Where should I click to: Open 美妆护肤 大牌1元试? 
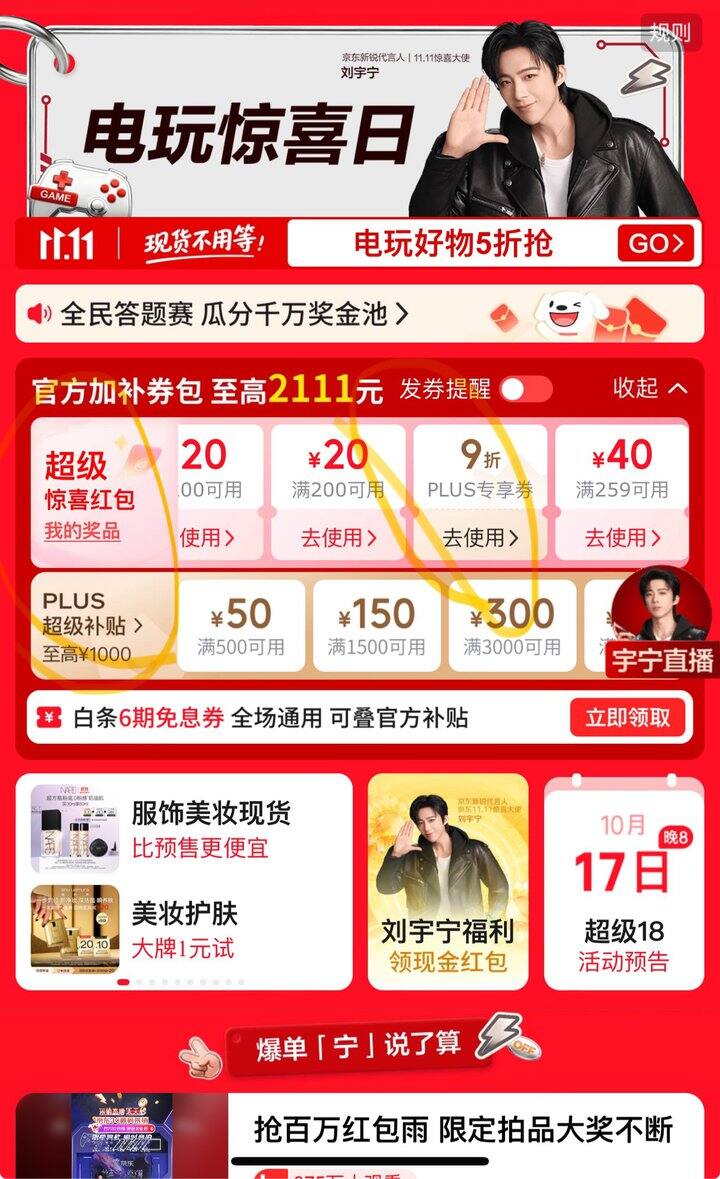pyautogui.click(x=185, y=929)
